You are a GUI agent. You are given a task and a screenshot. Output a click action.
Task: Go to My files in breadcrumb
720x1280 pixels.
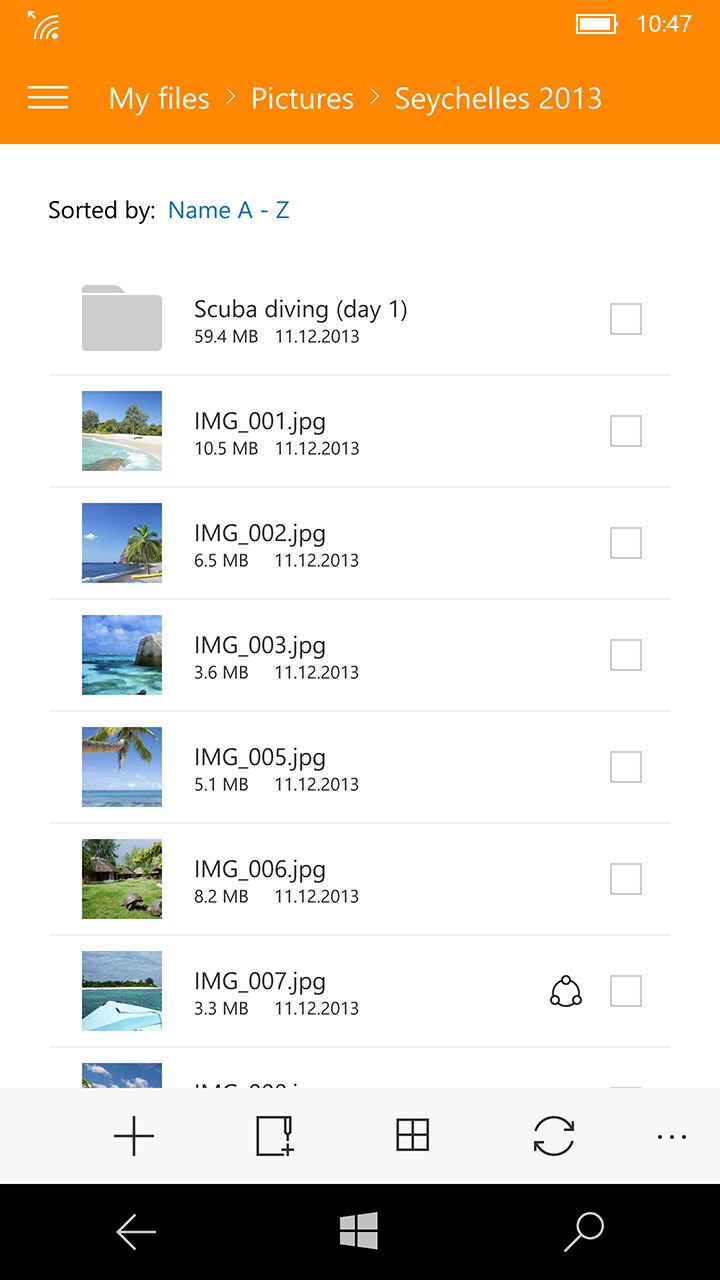(159, 99)
